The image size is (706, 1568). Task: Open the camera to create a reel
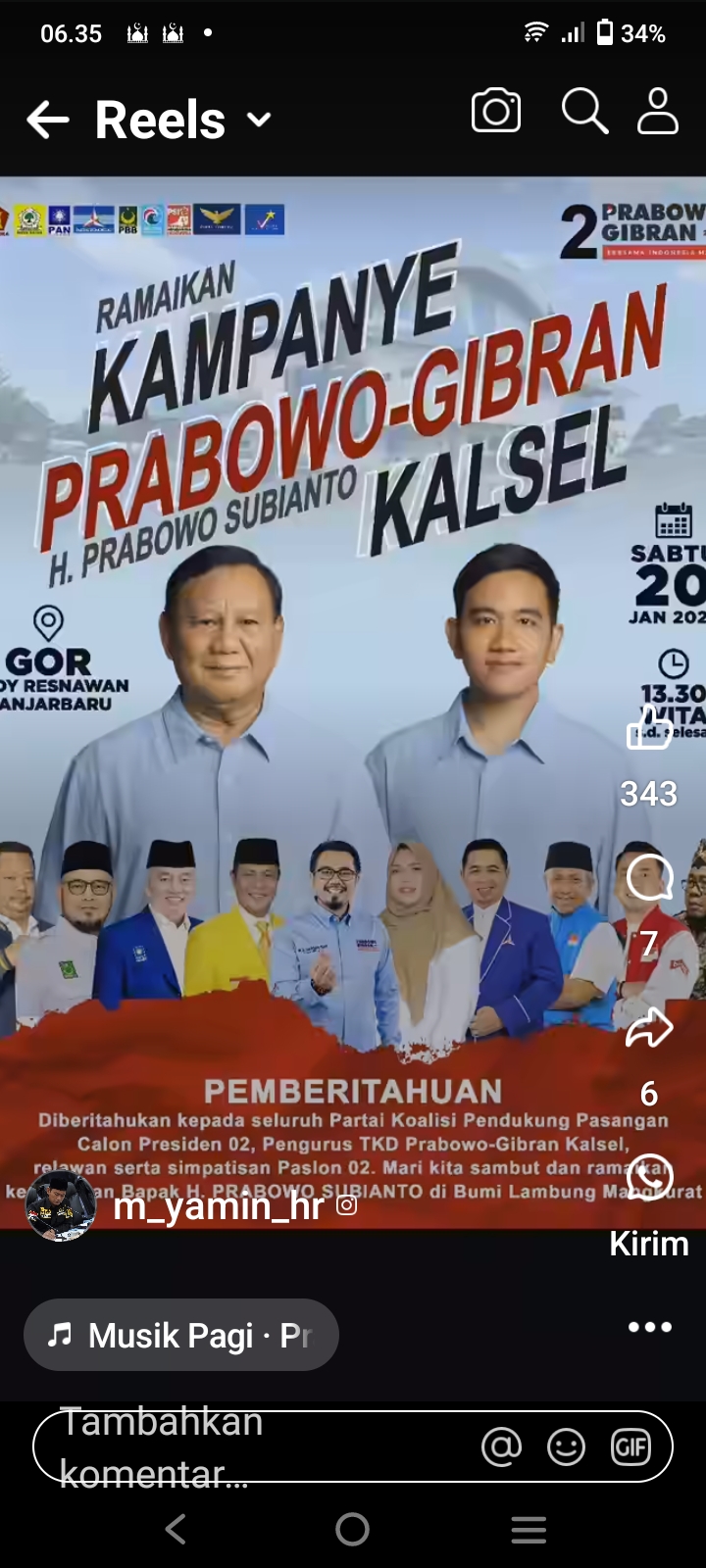[x=496, y=111]
